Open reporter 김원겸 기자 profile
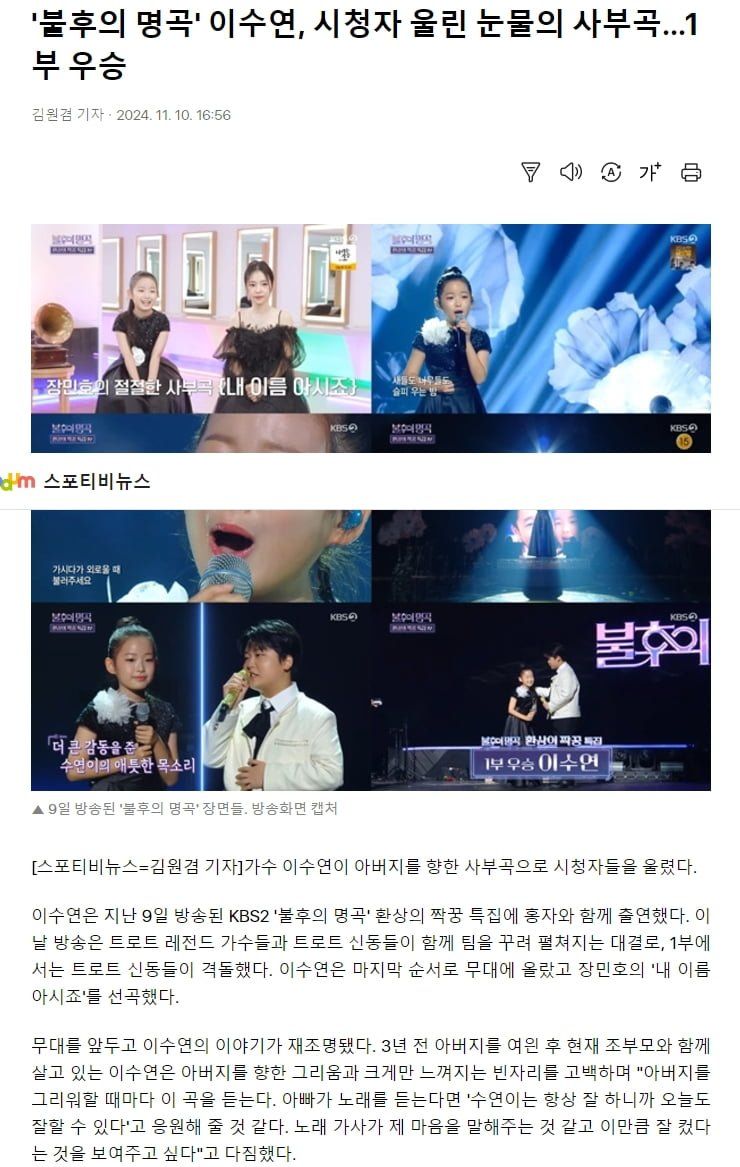 67,115
